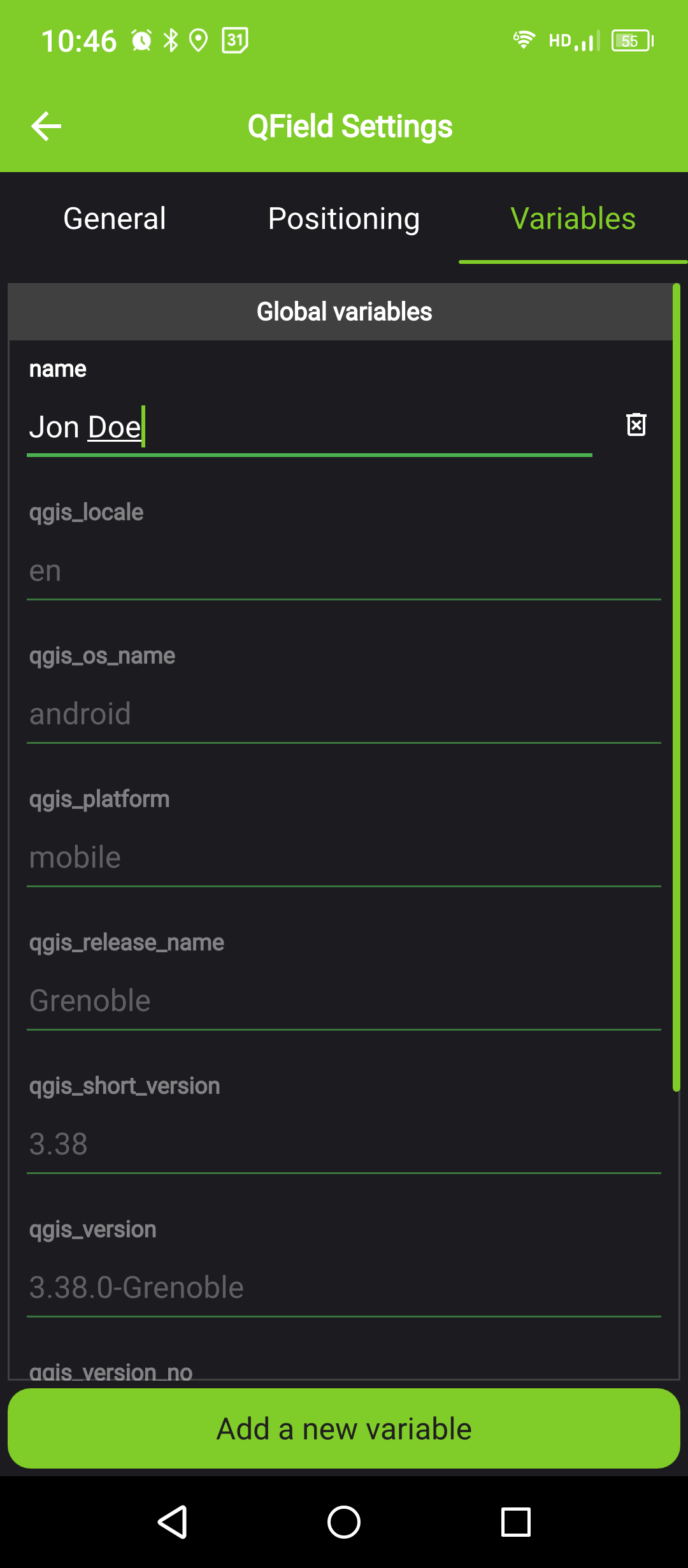Switch to the Positioning tab
This screenshot has height=1568, width=688.
tap(344, 219)
